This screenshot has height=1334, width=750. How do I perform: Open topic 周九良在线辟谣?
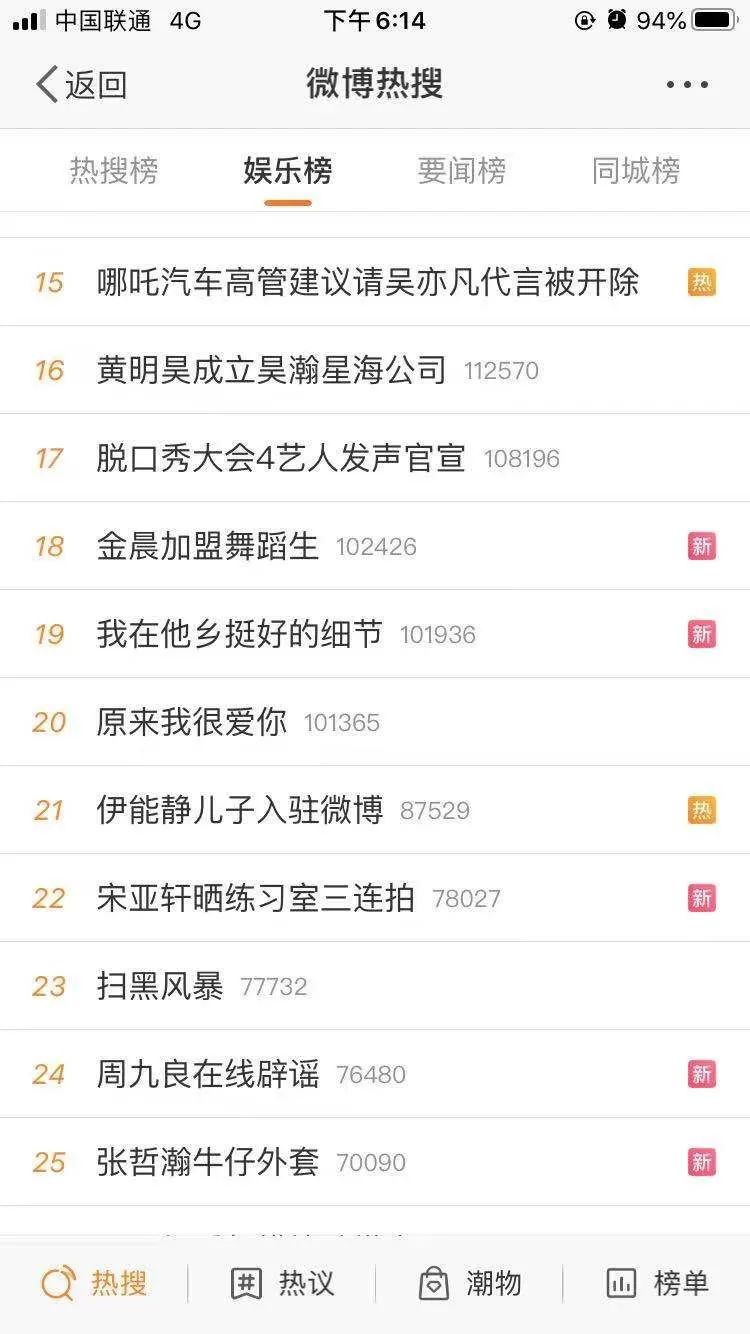tap(375, 1074)
